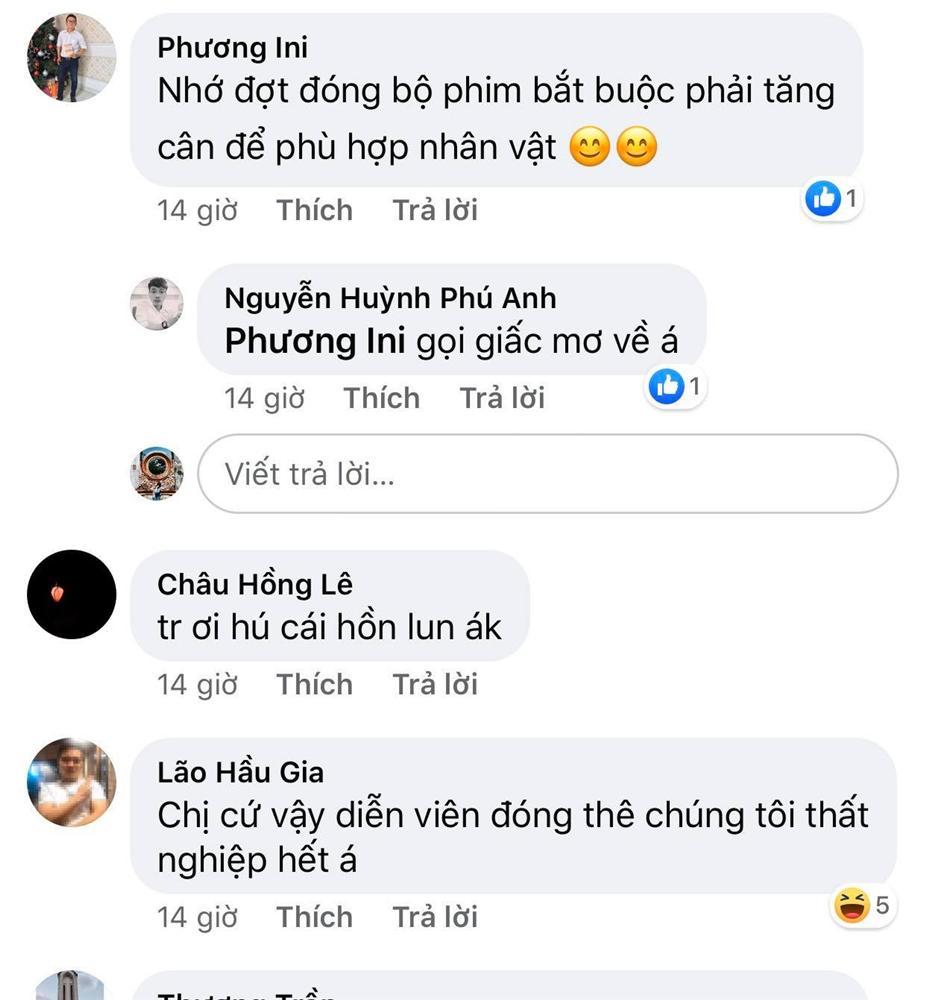Click the Haha reaction icon showing 5
Screen dimensions: 926x1000
pyautogui.click(x=852, y=906)
